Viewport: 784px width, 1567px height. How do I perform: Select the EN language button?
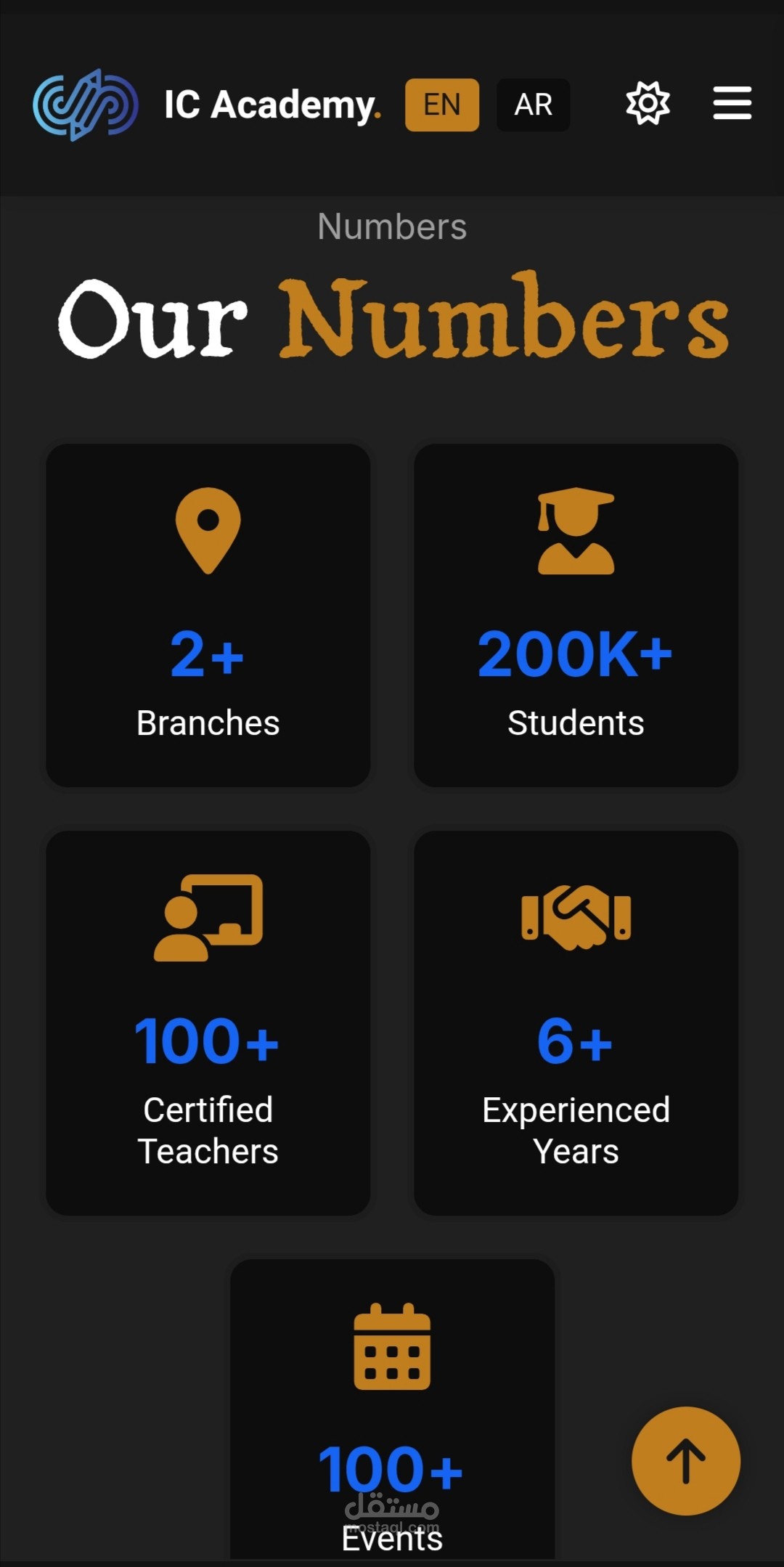click(x=441, y=105)
